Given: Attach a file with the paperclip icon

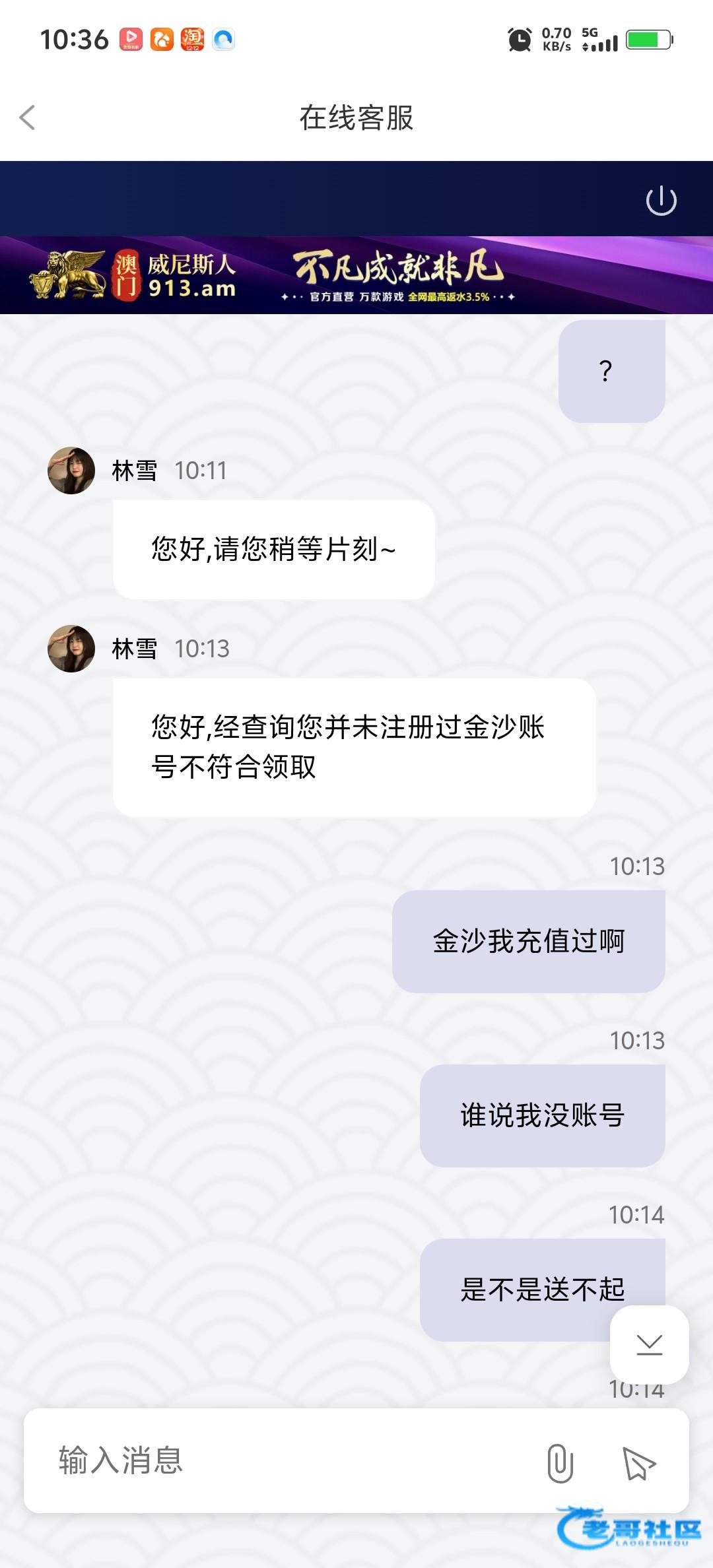Looking at the screenshot, I should 560,1462.
